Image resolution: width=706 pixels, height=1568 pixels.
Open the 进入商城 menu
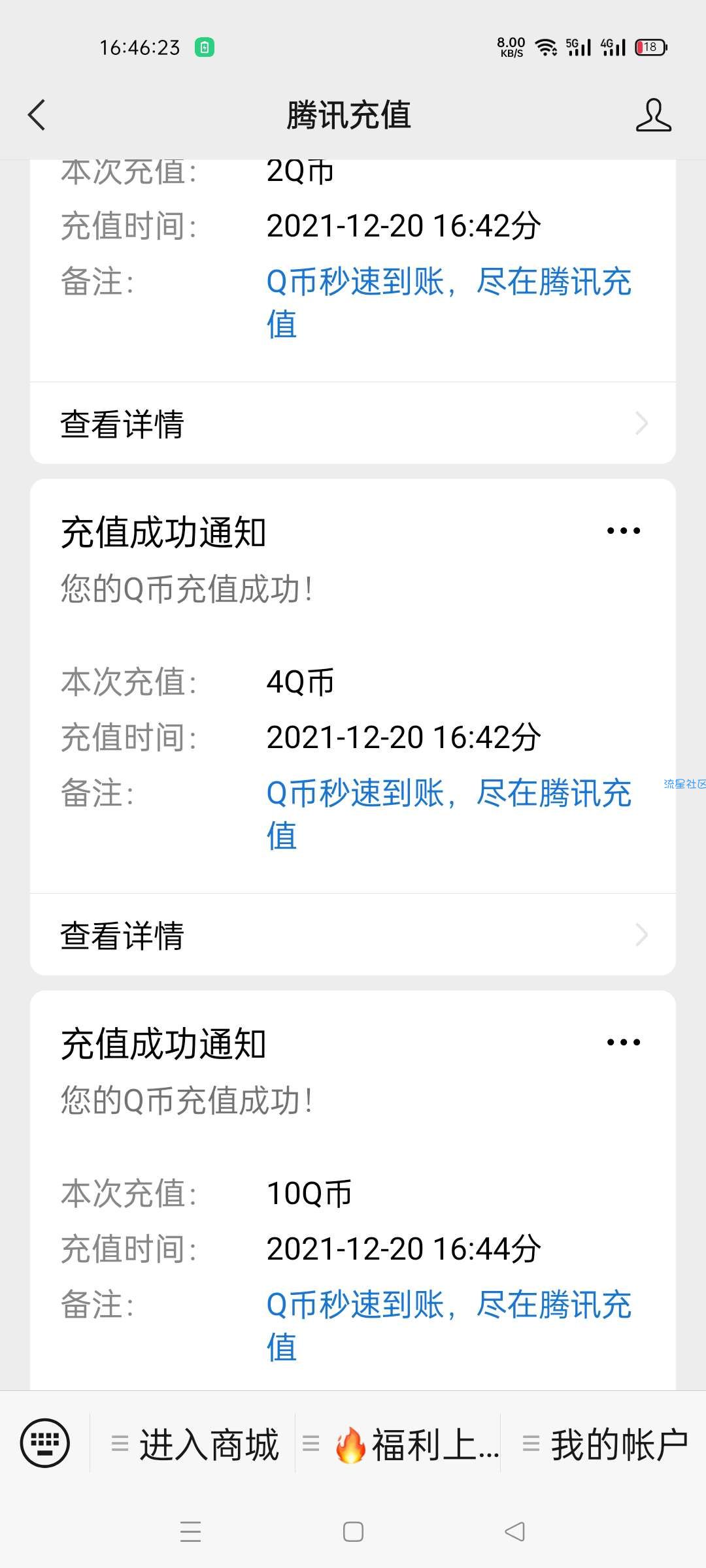pos(193,1444)
